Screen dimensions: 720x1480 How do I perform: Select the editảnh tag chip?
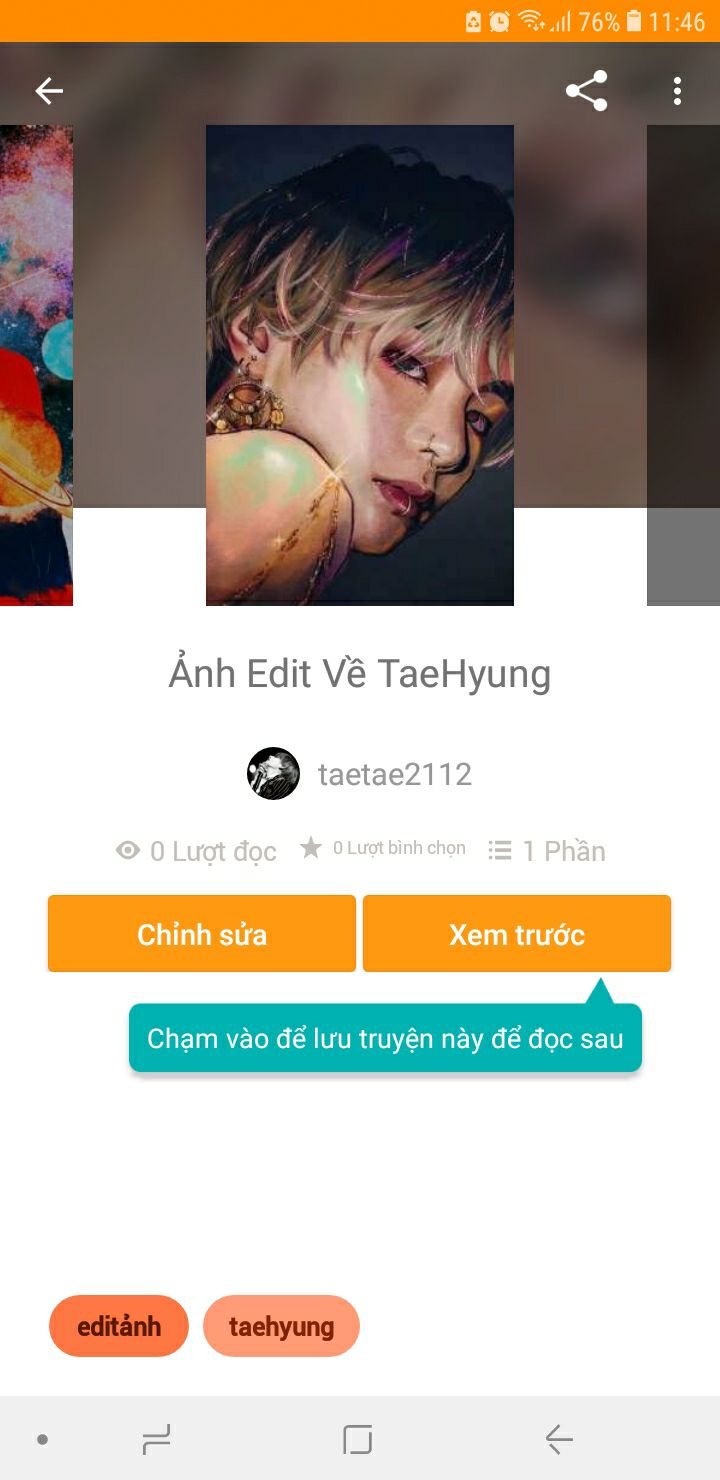(119, 1326)
